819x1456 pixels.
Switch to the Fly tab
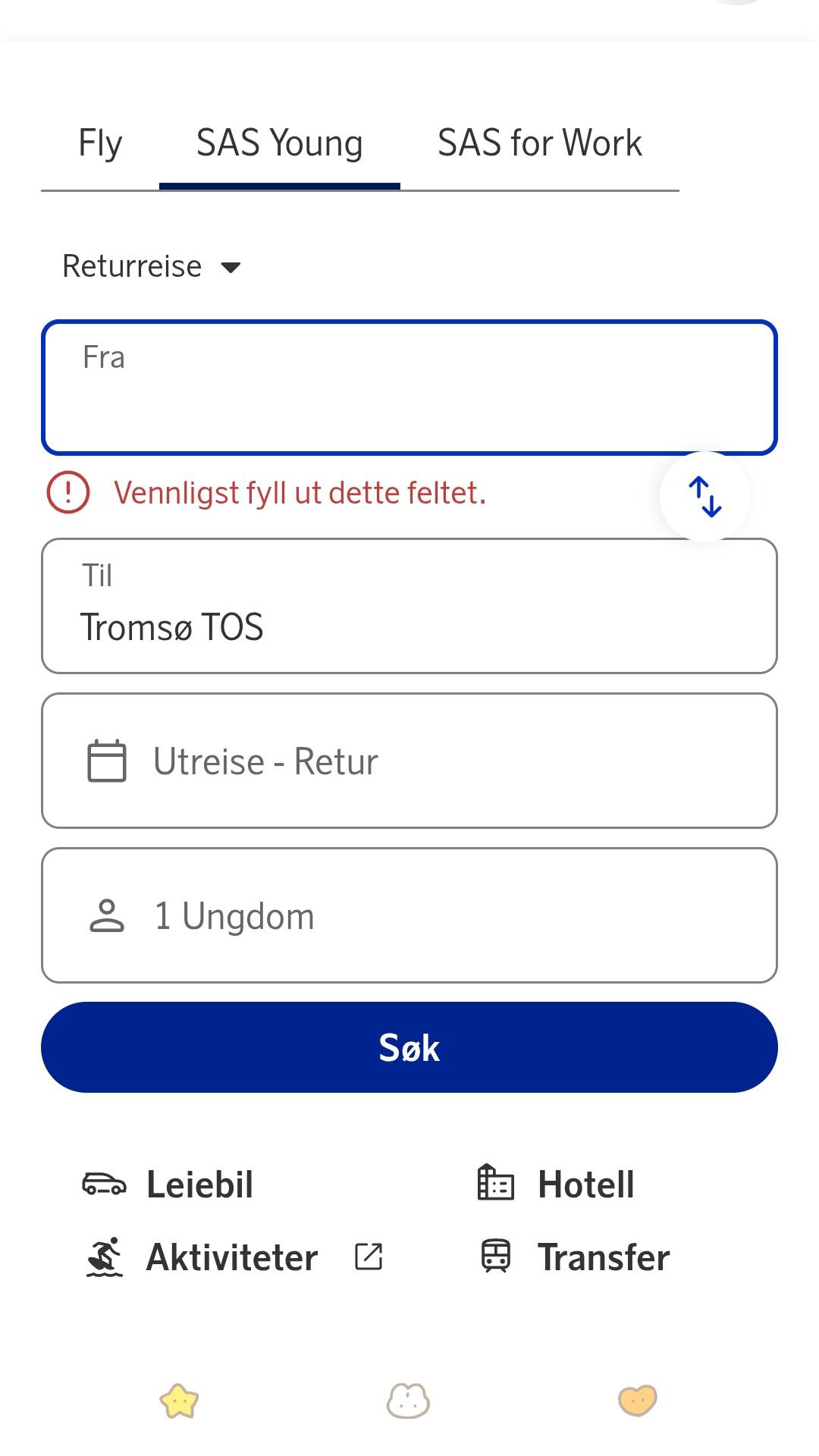tap(100, 143)
